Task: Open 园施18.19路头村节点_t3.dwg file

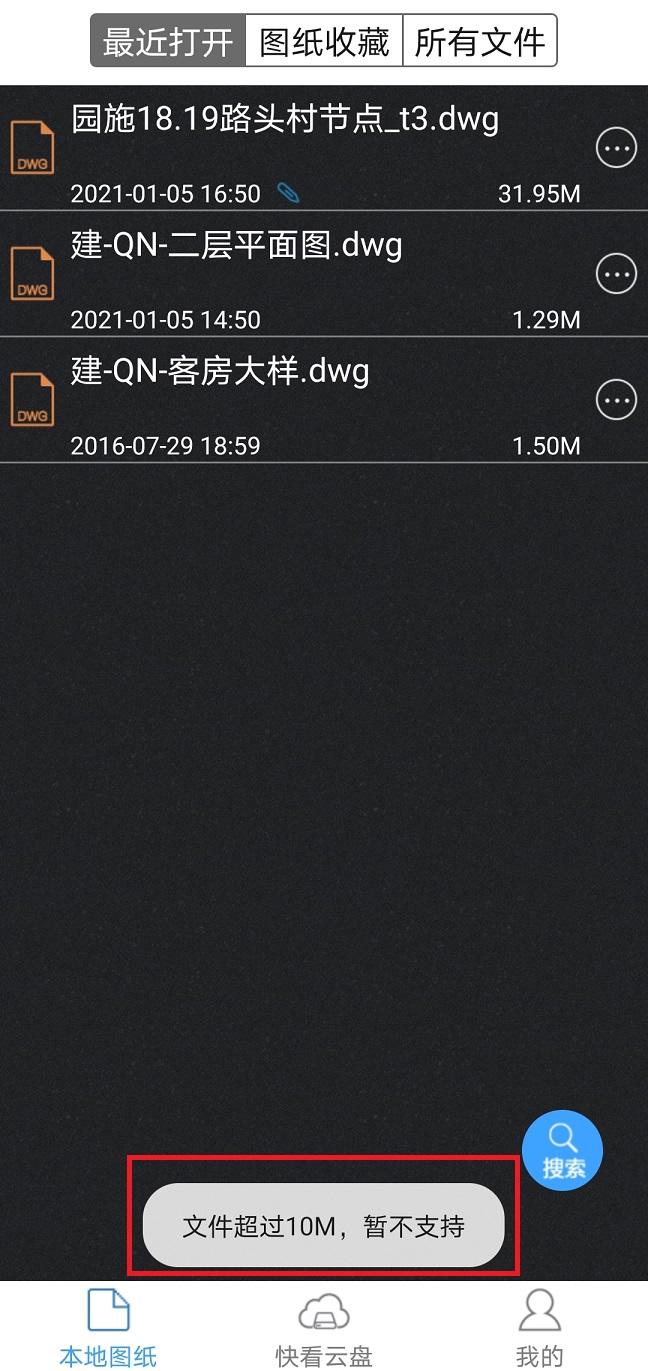Action: 285,121
